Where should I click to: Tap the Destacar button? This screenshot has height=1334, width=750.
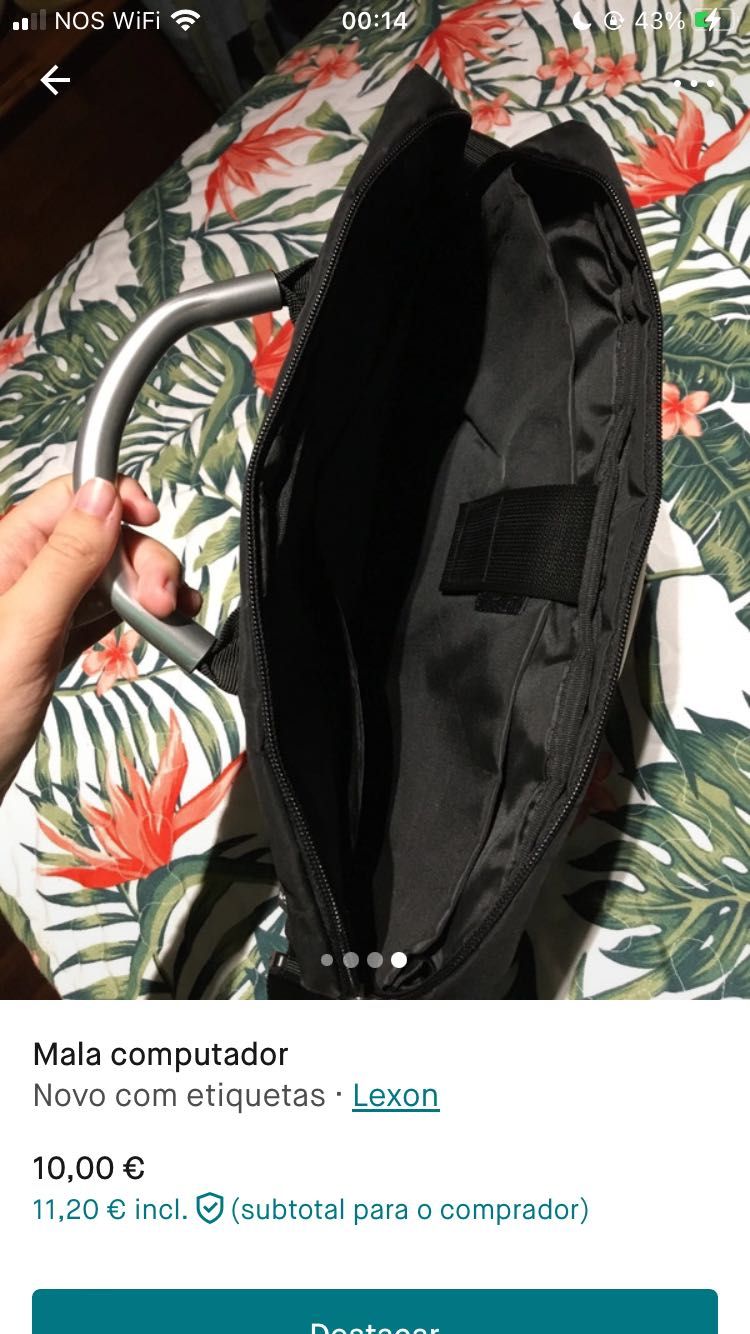[375, 1315]
